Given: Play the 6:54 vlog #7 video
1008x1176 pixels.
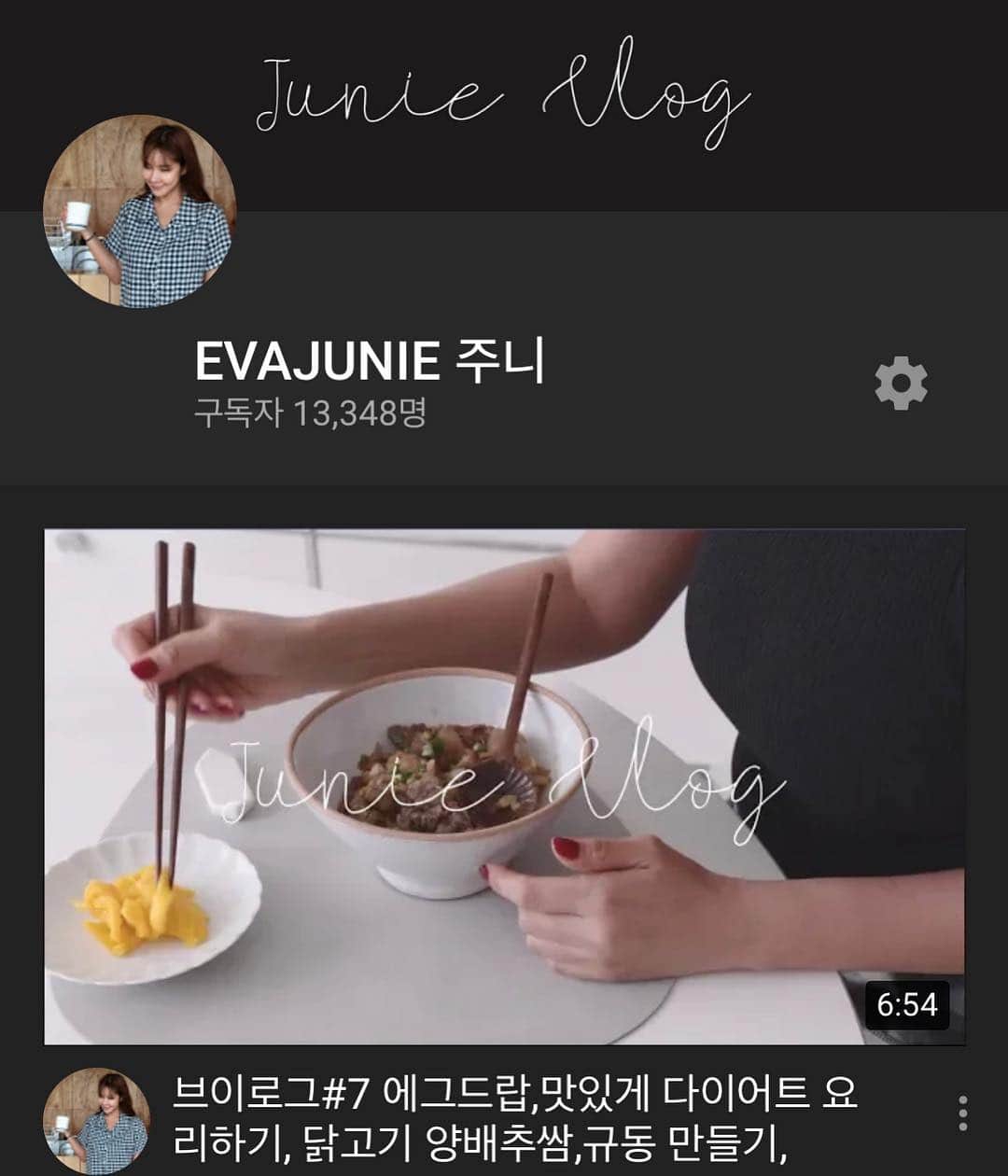Looking at the screenshot, I should coord(504,786).
